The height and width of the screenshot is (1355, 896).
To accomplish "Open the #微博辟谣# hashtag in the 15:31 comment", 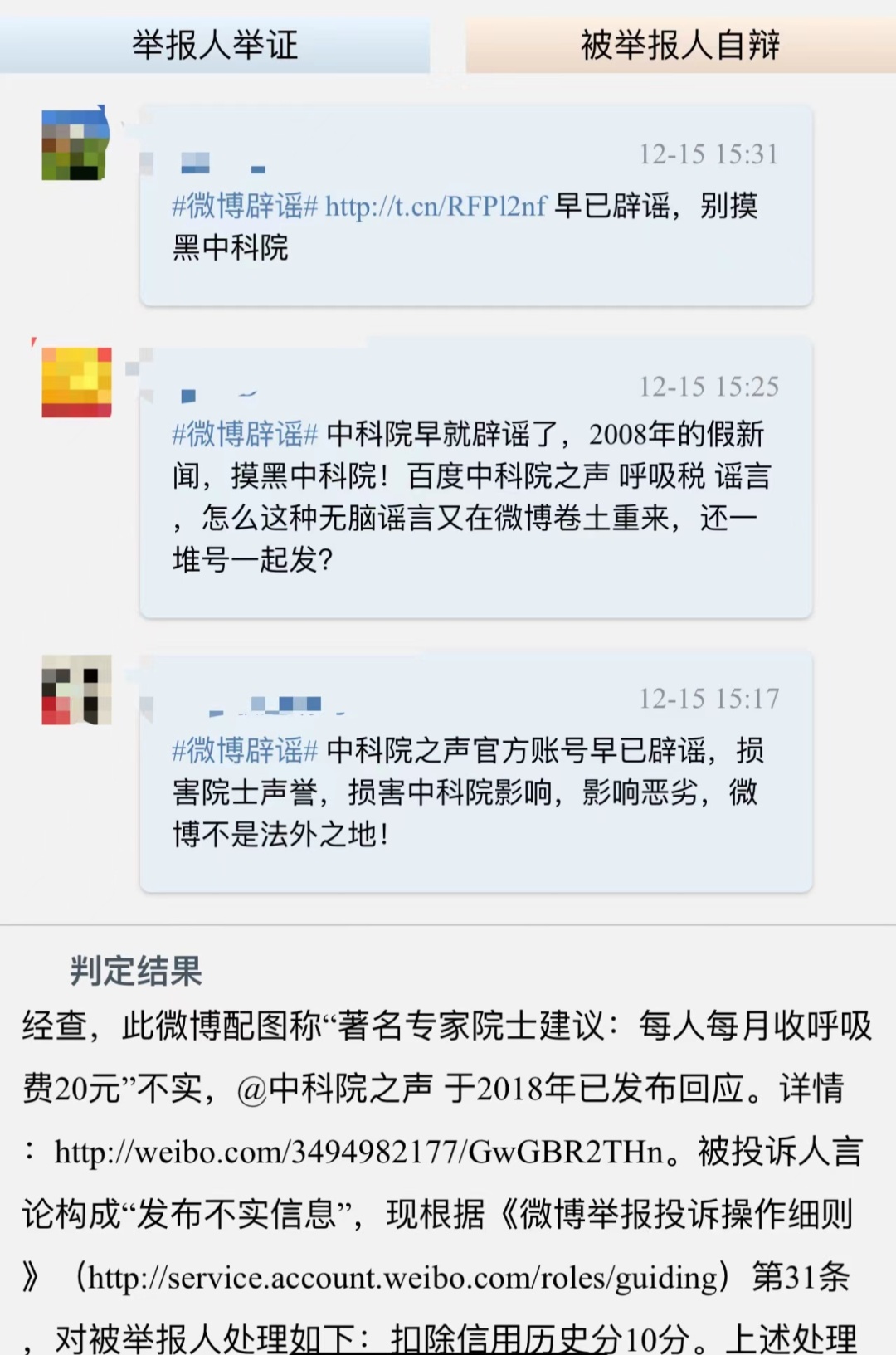I will [245, 206].
